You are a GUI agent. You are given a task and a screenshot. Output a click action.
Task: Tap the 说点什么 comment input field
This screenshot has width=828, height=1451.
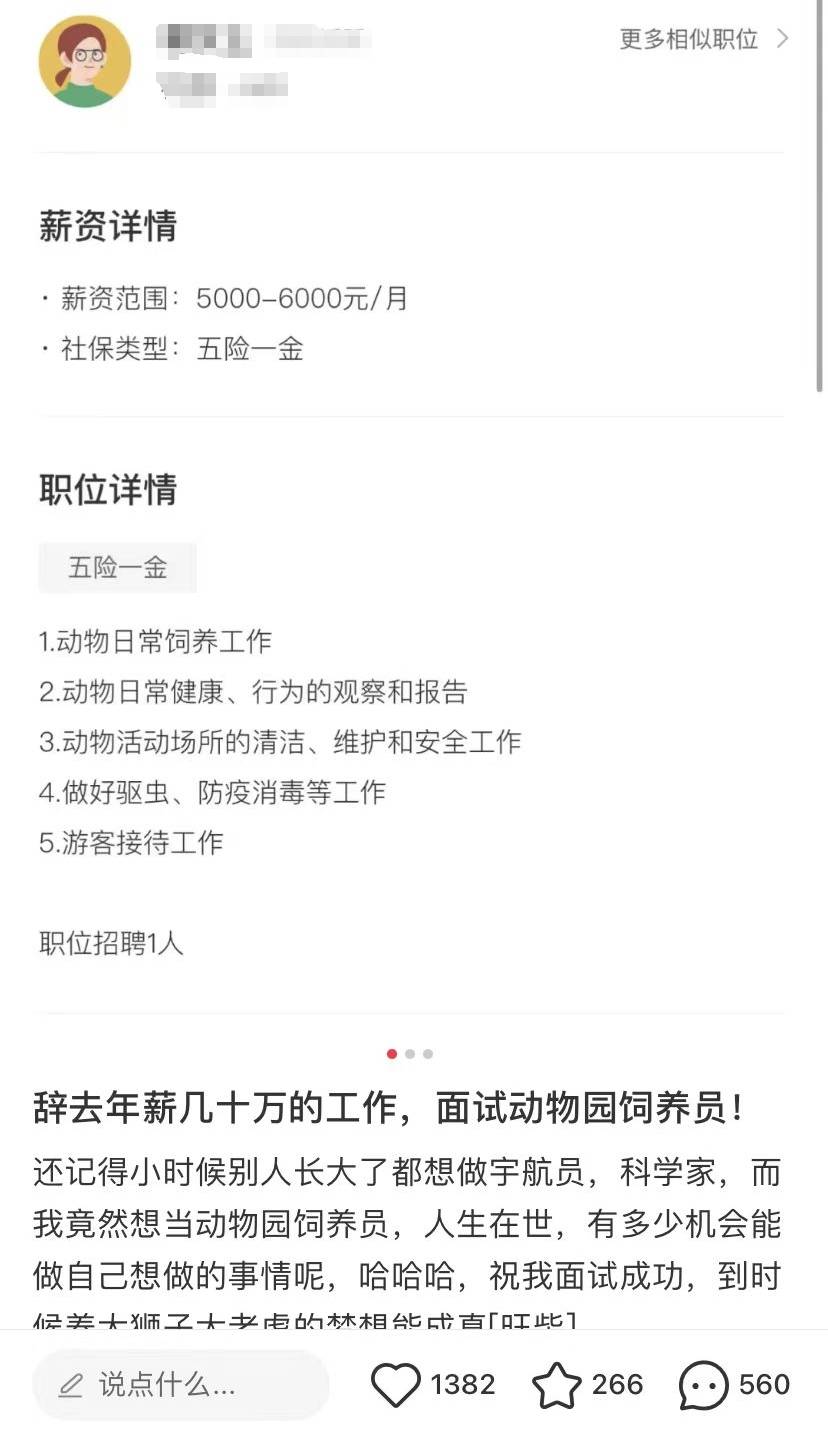pos(180,1385)
